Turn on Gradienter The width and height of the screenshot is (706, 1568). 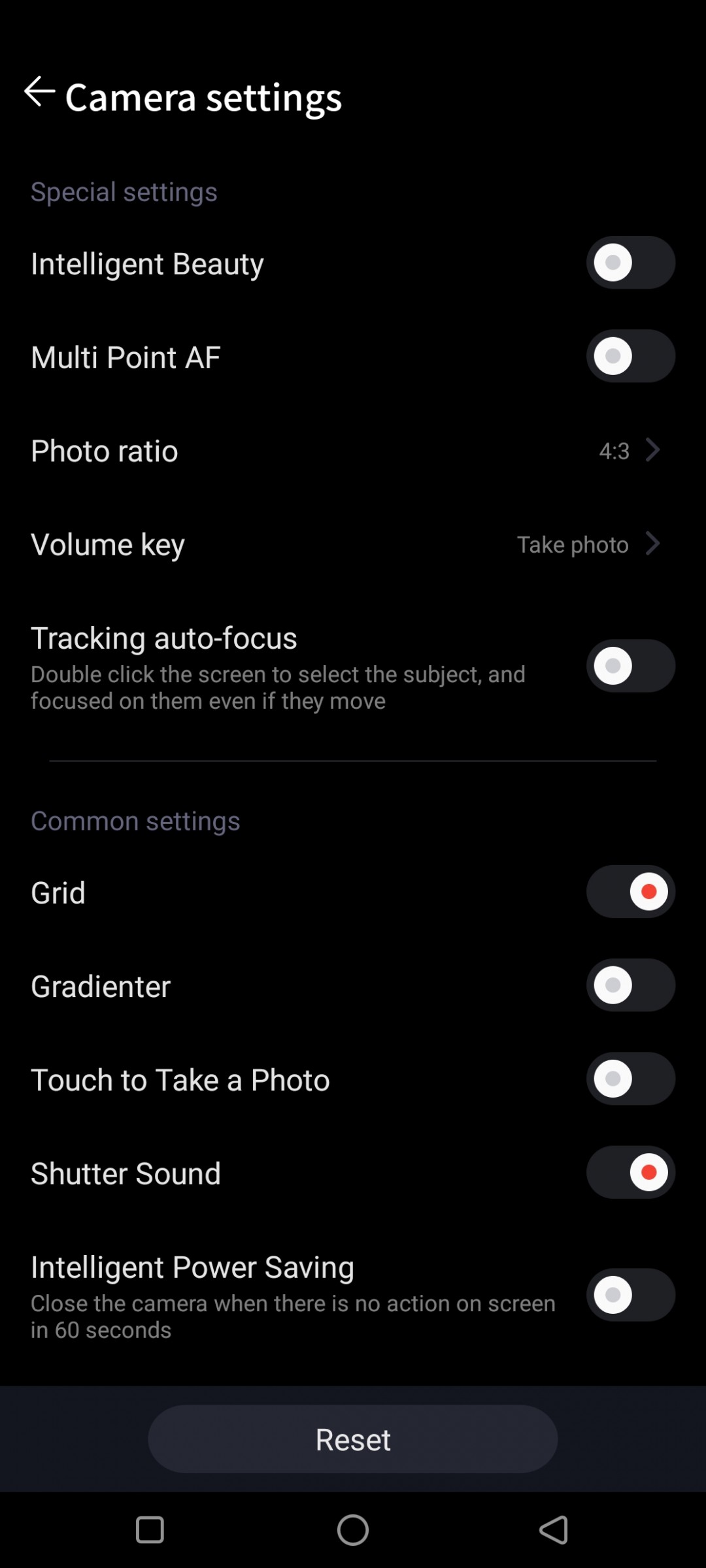[x=630, y=985]
